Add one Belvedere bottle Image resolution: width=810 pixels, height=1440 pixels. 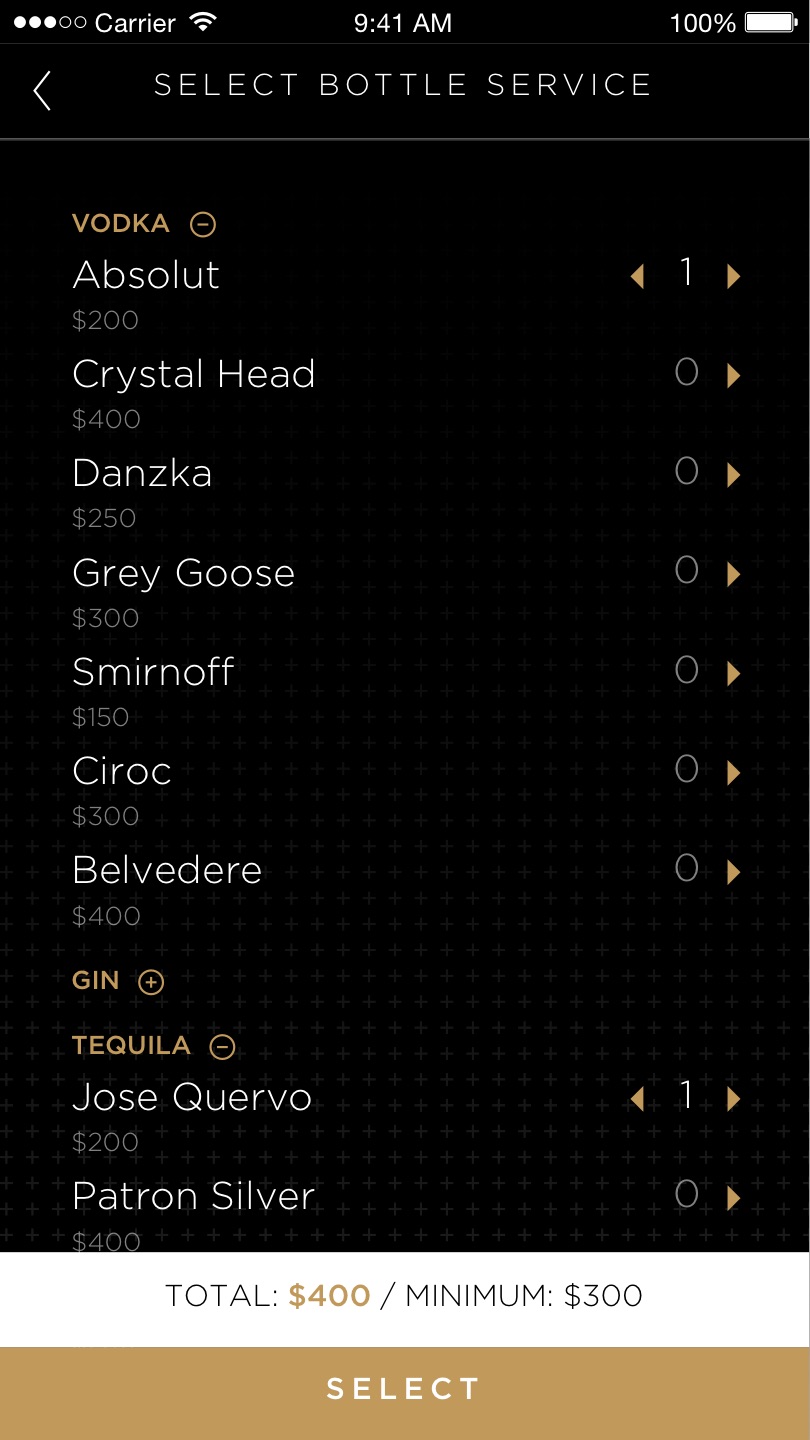coord(734,872)
